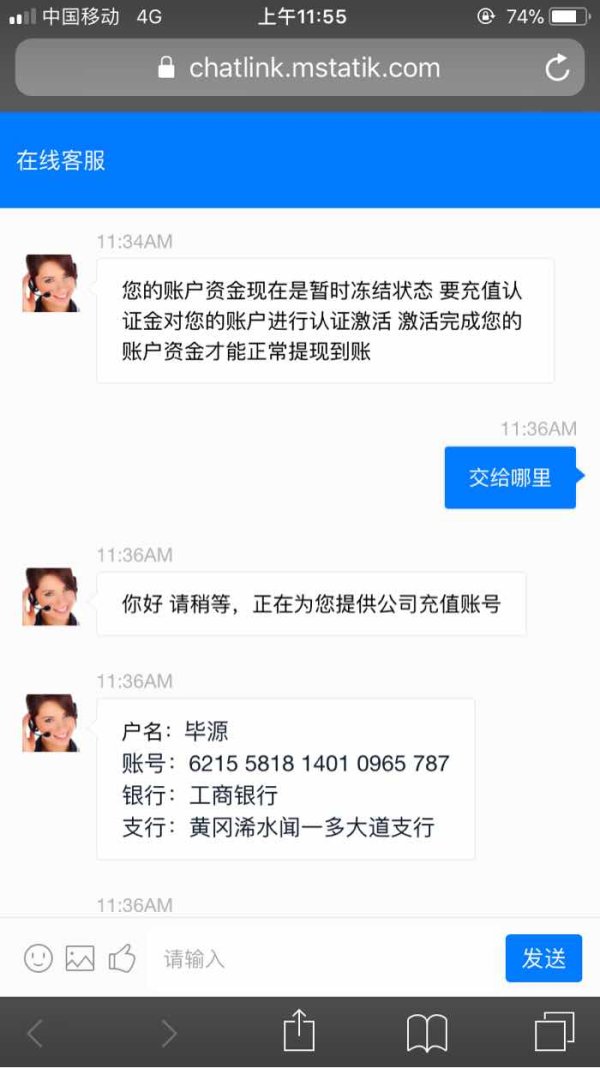Show open Safari tabs

[554, 1032]
